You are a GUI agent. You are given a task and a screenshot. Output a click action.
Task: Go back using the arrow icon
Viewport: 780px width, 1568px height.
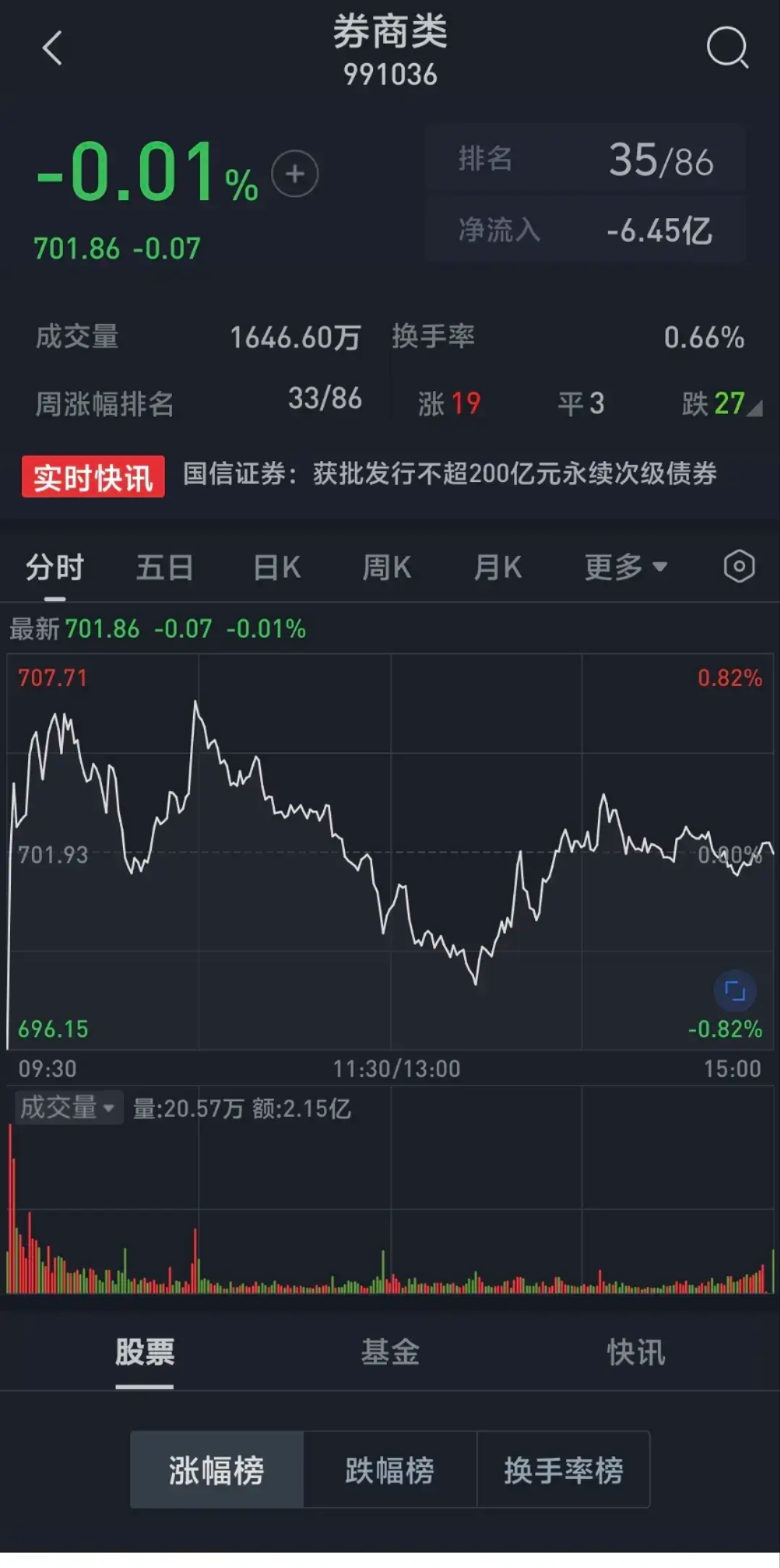click(x=53, y=48)
